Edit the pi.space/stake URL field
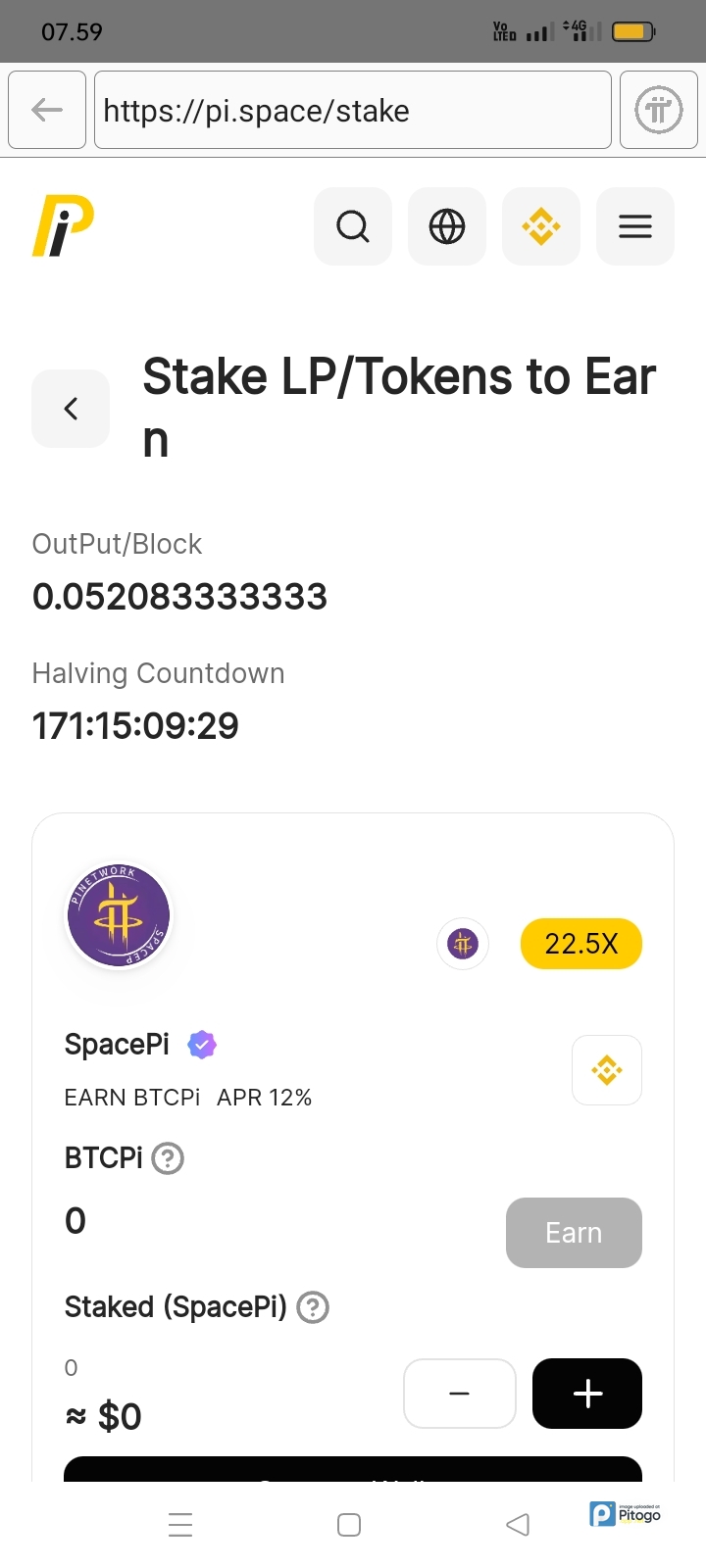The height and width of the screenshot is (1568, 706). (x=353, y=110)
